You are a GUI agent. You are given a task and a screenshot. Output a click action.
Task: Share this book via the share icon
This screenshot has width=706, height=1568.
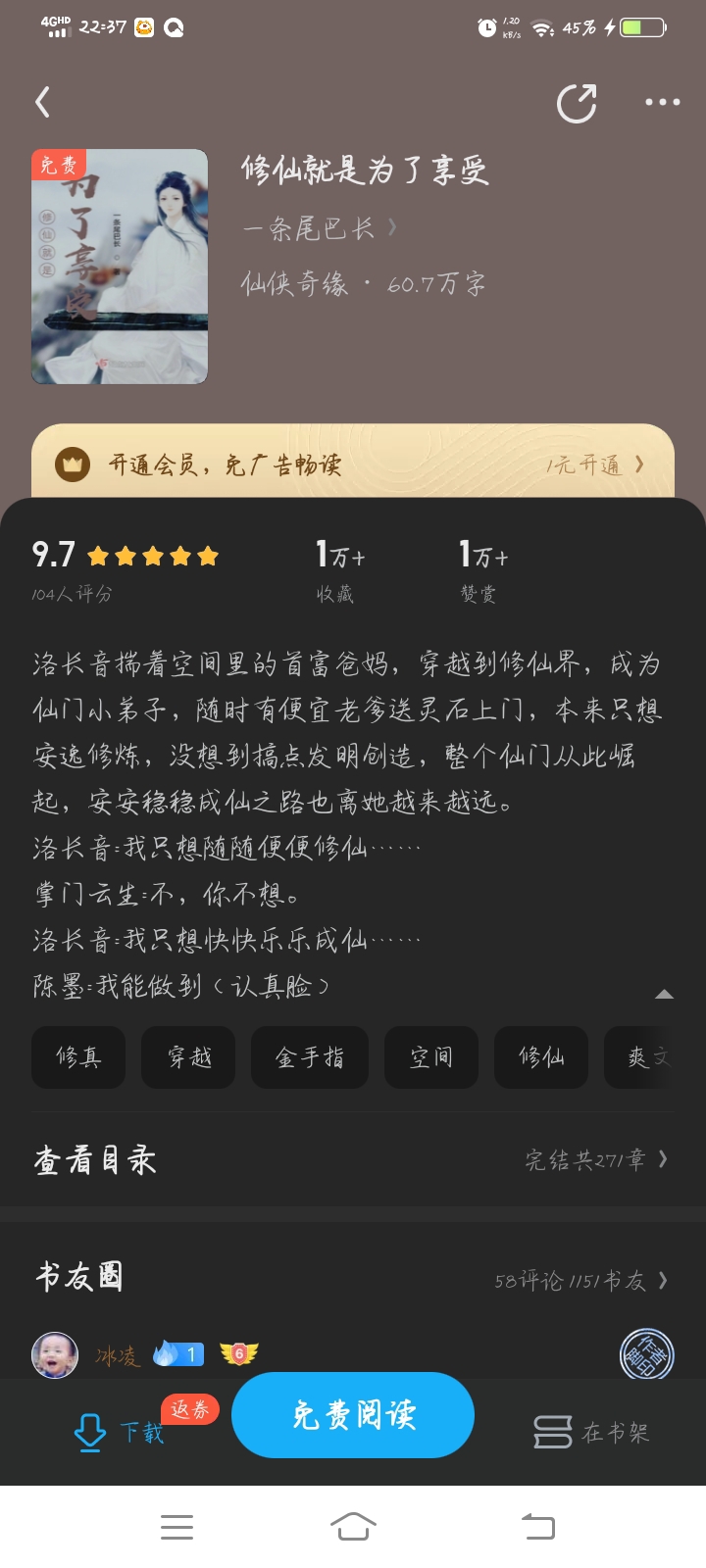[577, 103]
